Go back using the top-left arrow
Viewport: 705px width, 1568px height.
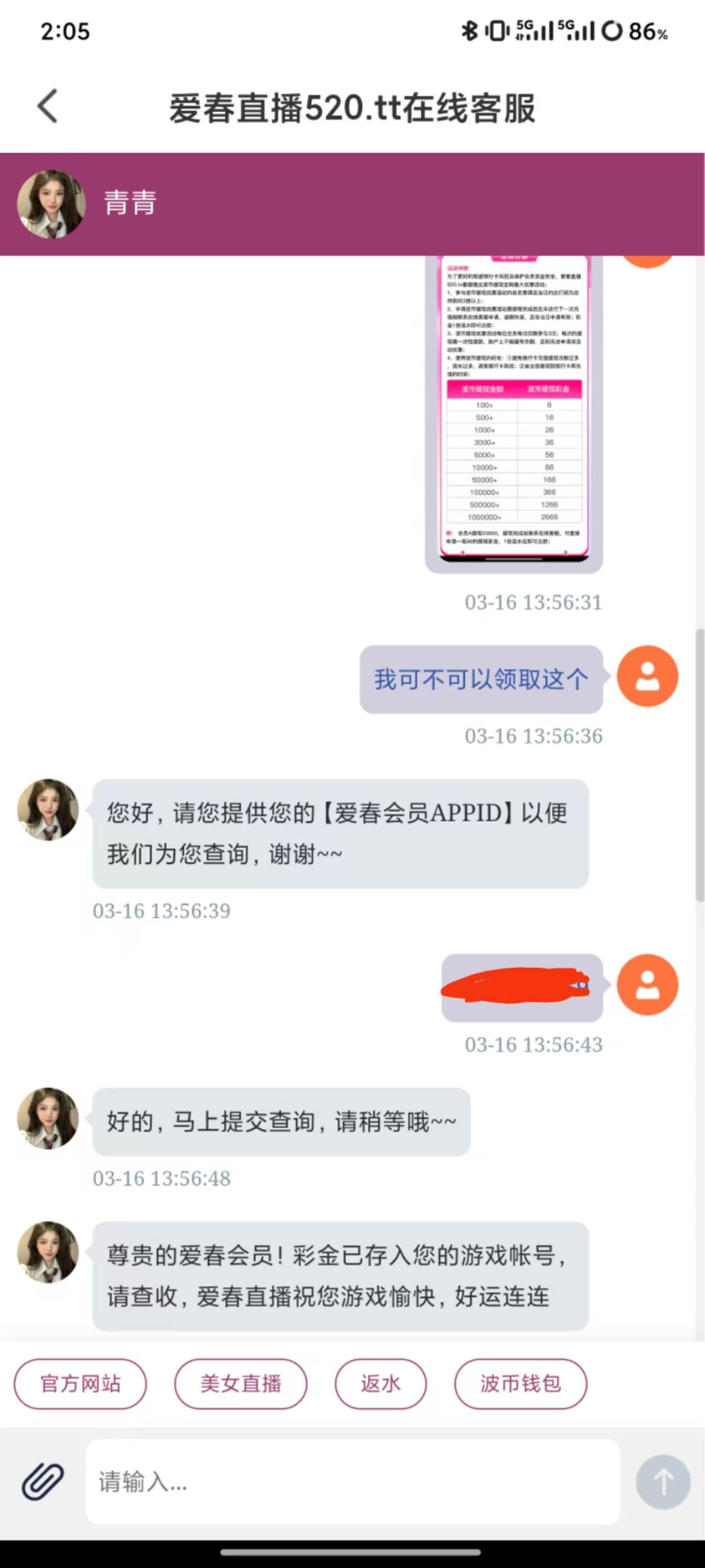coord(48,106)
